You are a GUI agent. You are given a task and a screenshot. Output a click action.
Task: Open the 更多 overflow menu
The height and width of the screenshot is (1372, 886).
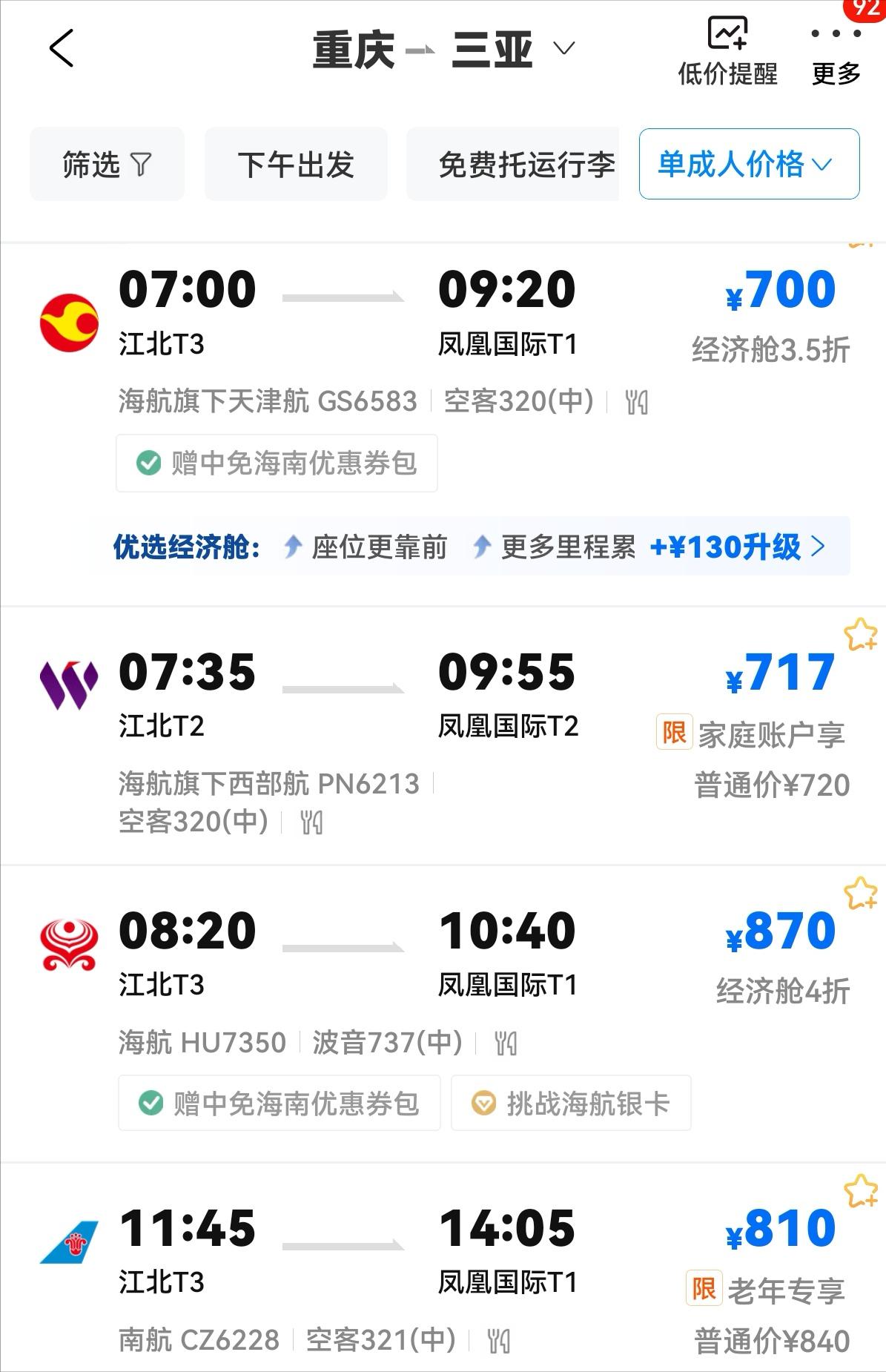pos(836,50)
